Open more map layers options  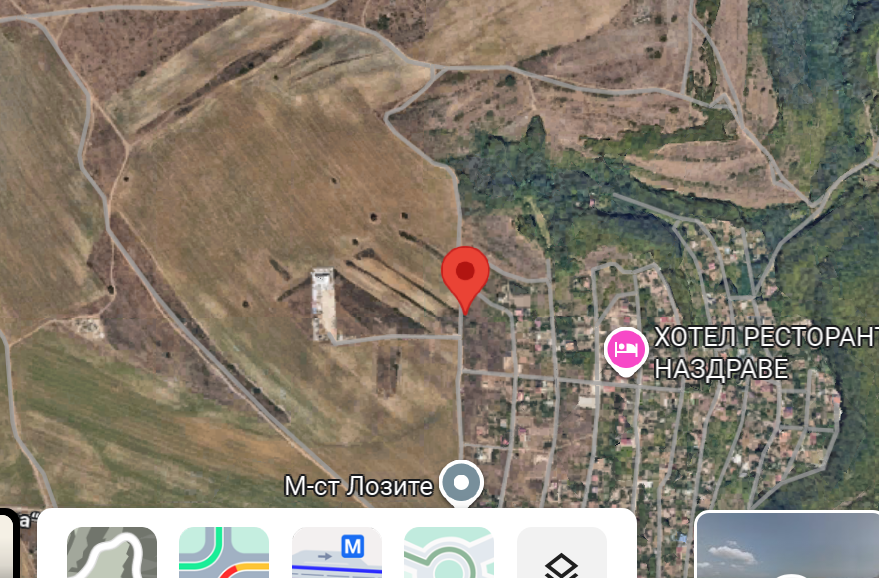(x=561, y=555)
